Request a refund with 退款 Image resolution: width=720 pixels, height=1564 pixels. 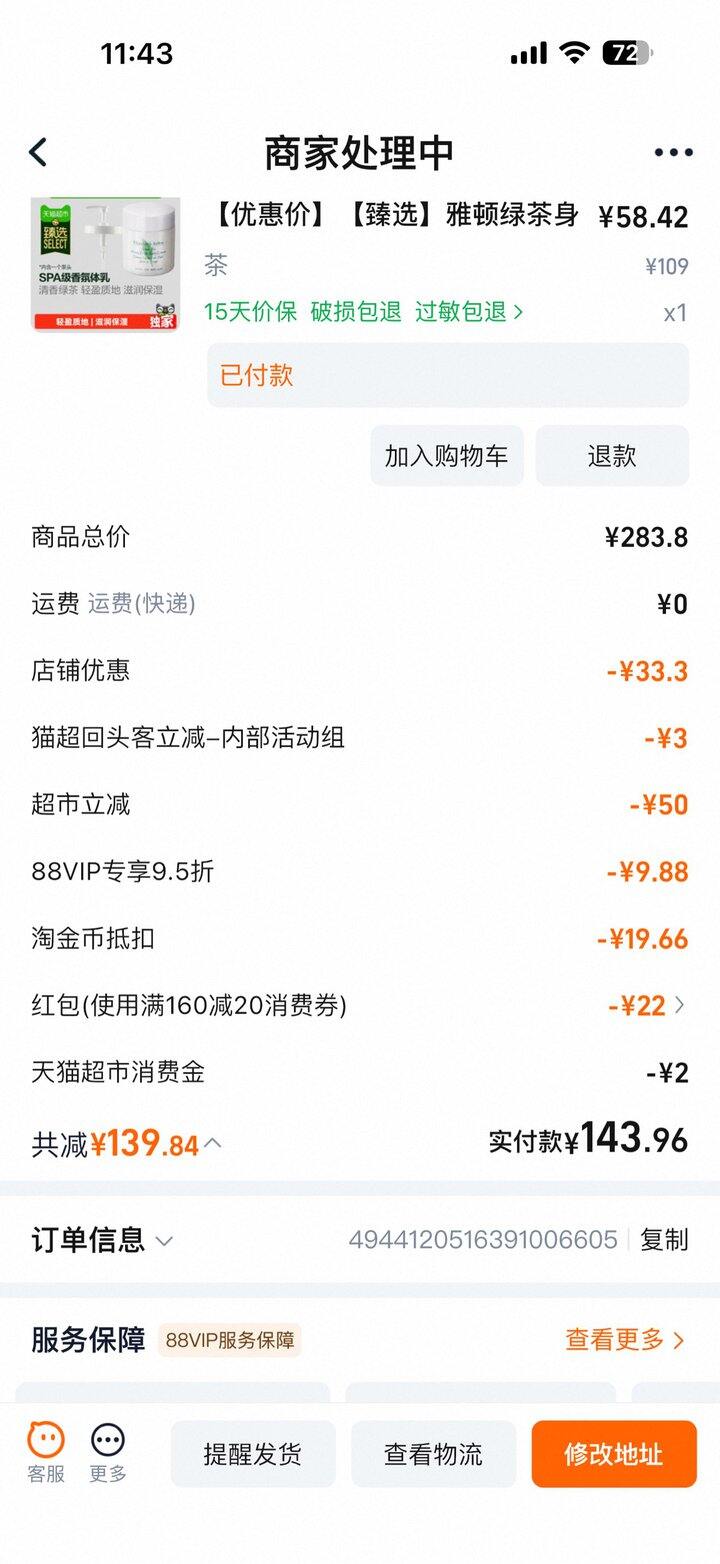(x=612, y=456)
